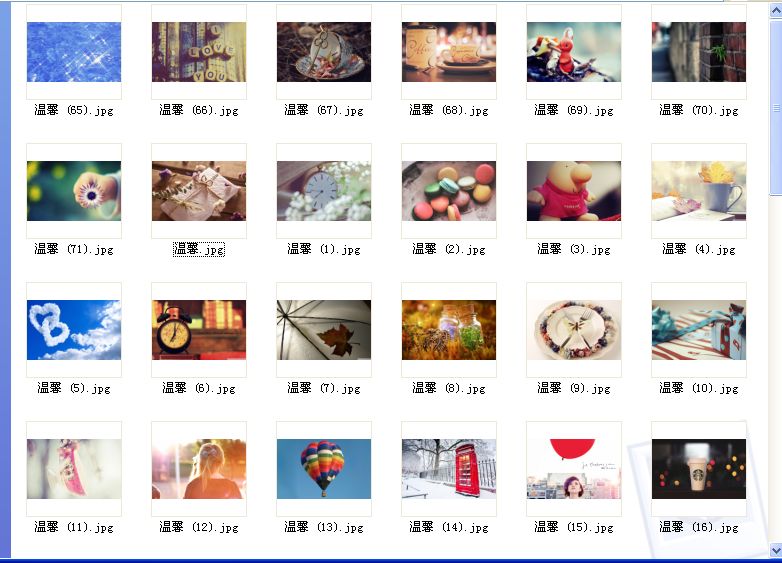Open the clock photo 温馨 (1).jpg

click(x=323, y=191)
